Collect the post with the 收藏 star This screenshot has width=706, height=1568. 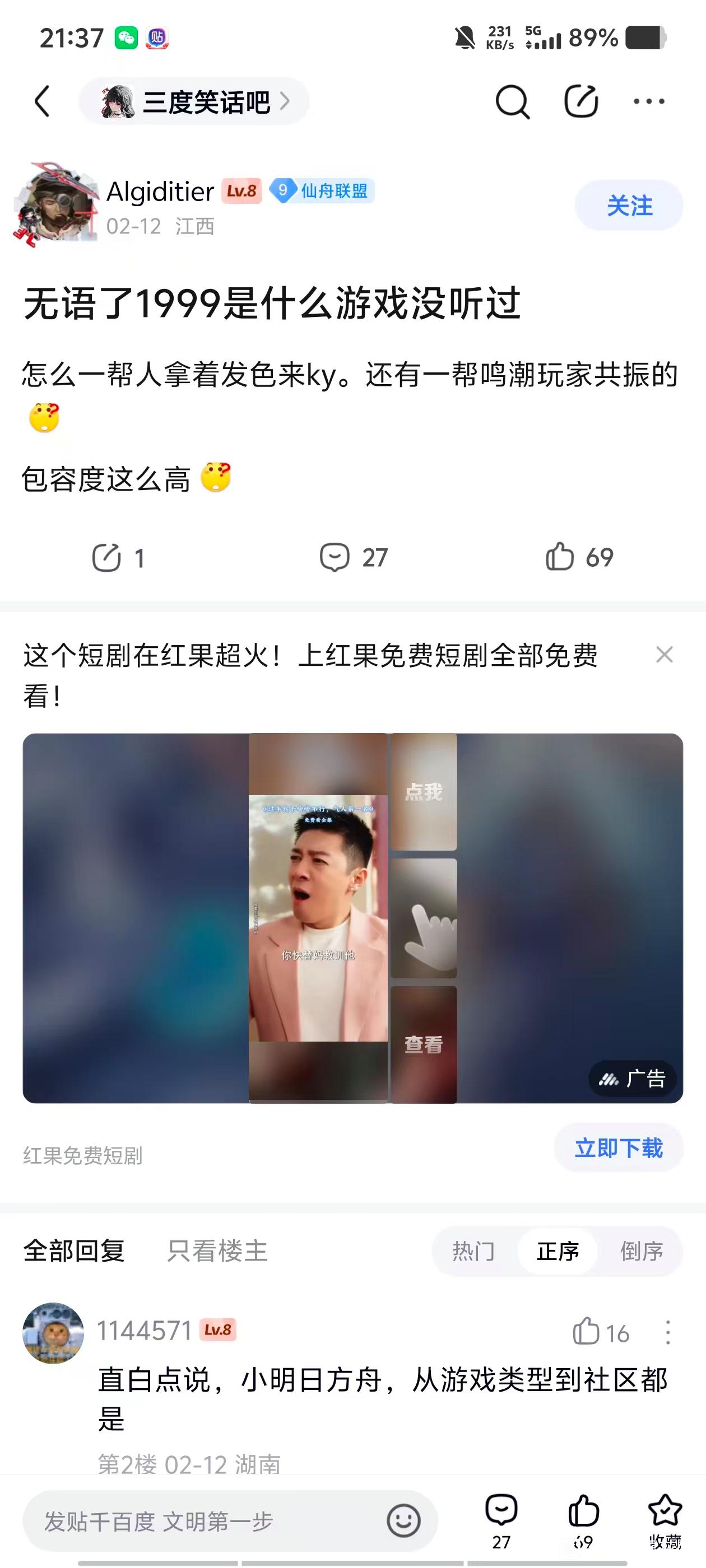(665, 1520)
